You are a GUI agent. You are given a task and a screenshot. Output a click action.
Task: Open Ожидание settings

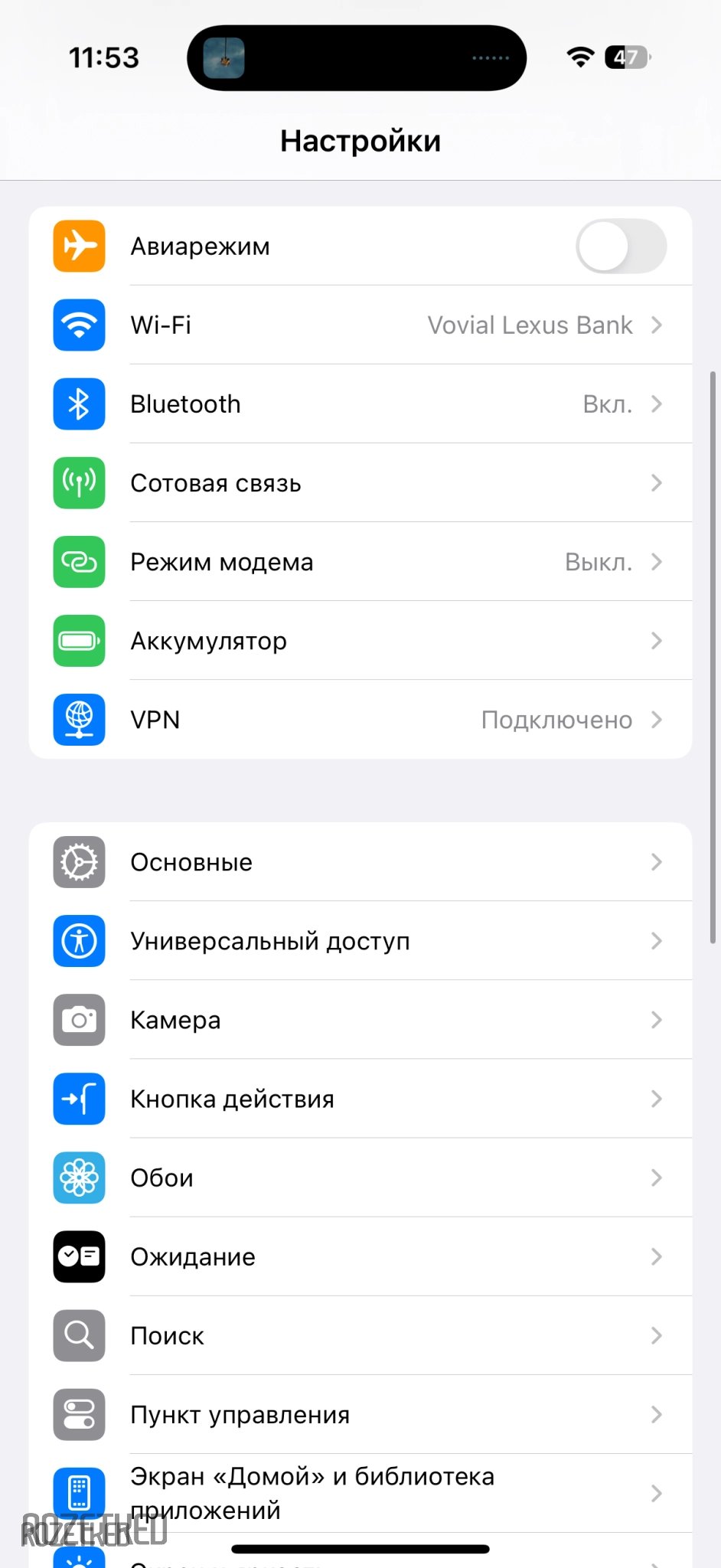360,1256
